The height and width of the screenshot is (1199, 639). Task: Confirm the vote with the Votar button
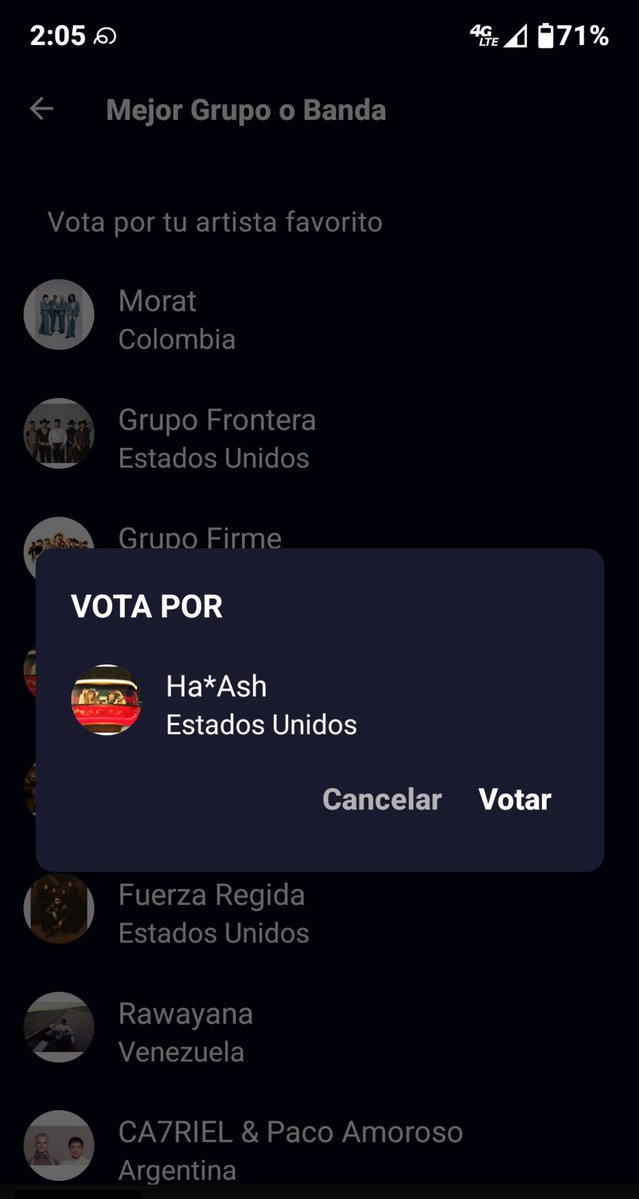click(x=514, y=799)
